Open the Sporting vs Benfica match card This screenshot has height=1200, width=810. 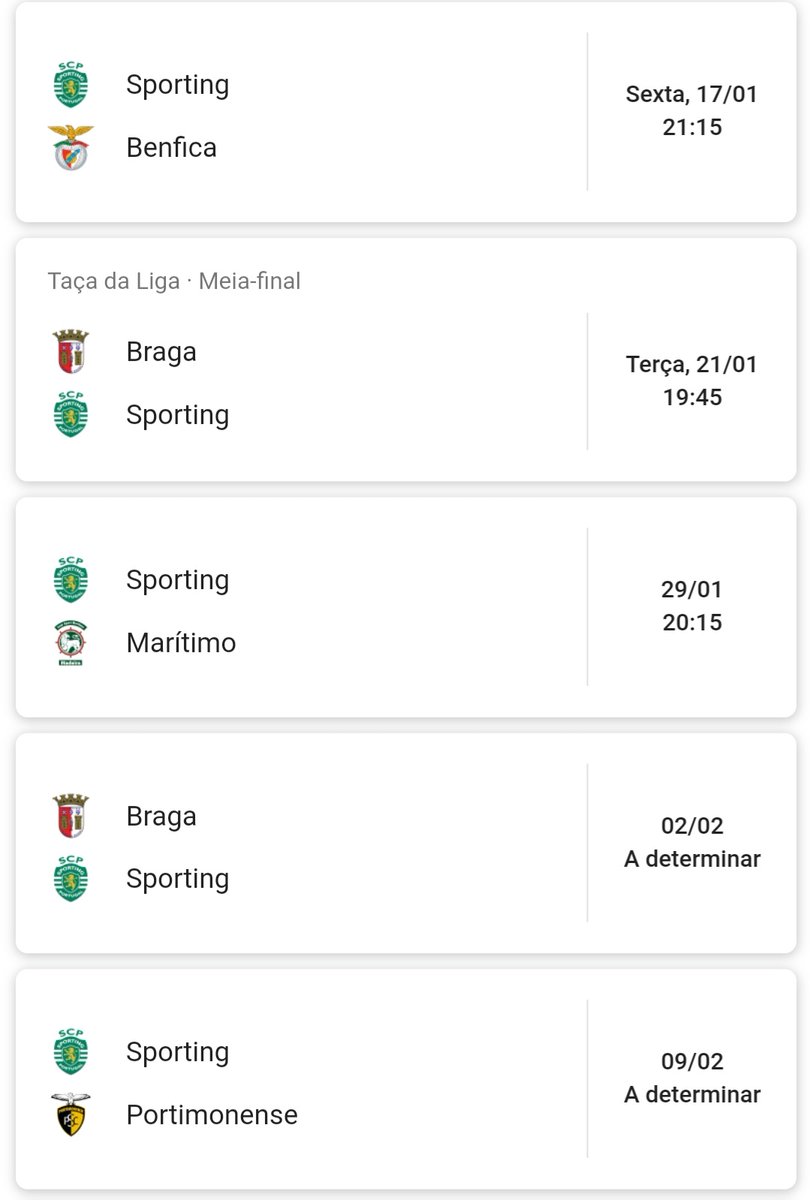(x=405, y=112)
